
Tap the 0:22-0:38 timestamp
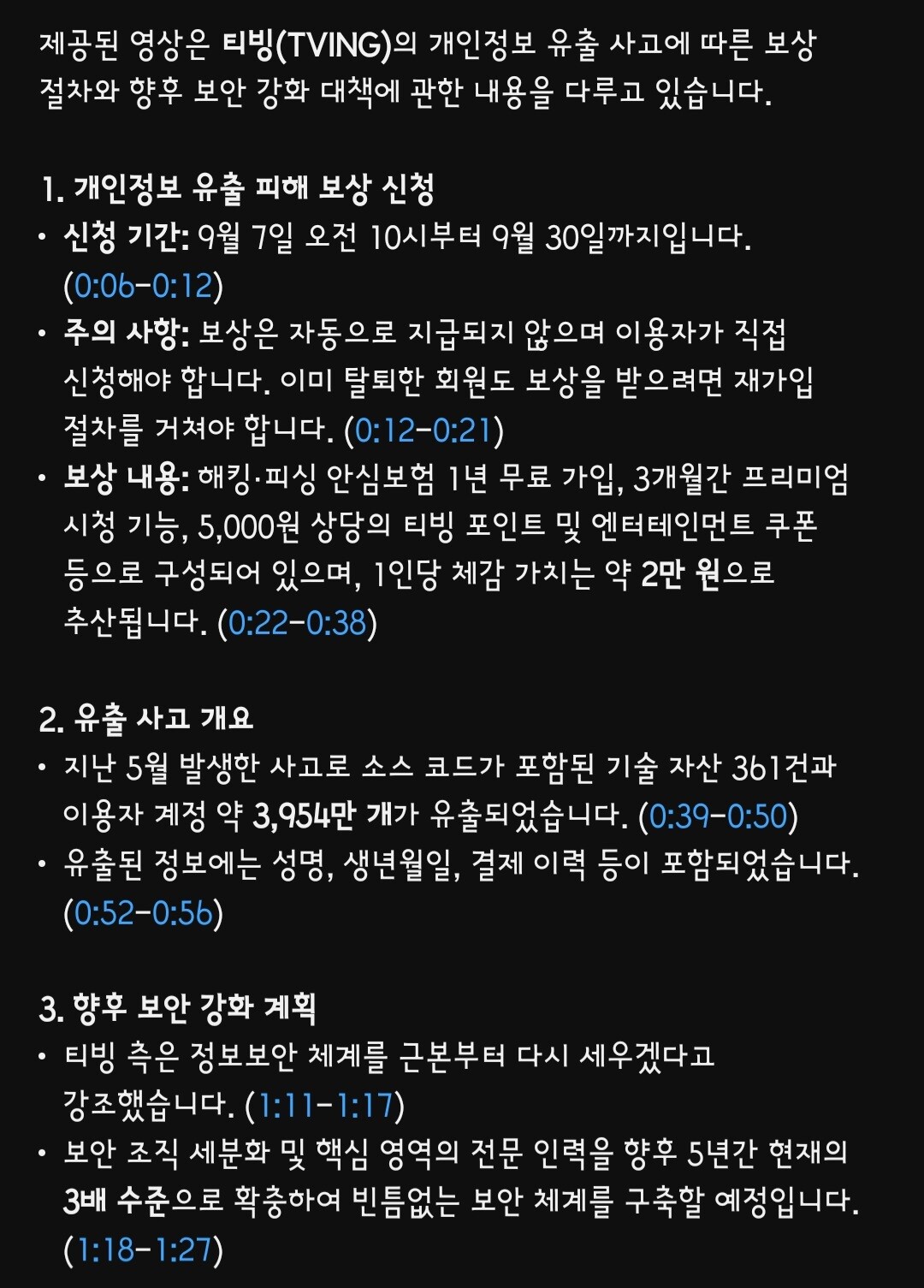(x=298, y=623)
